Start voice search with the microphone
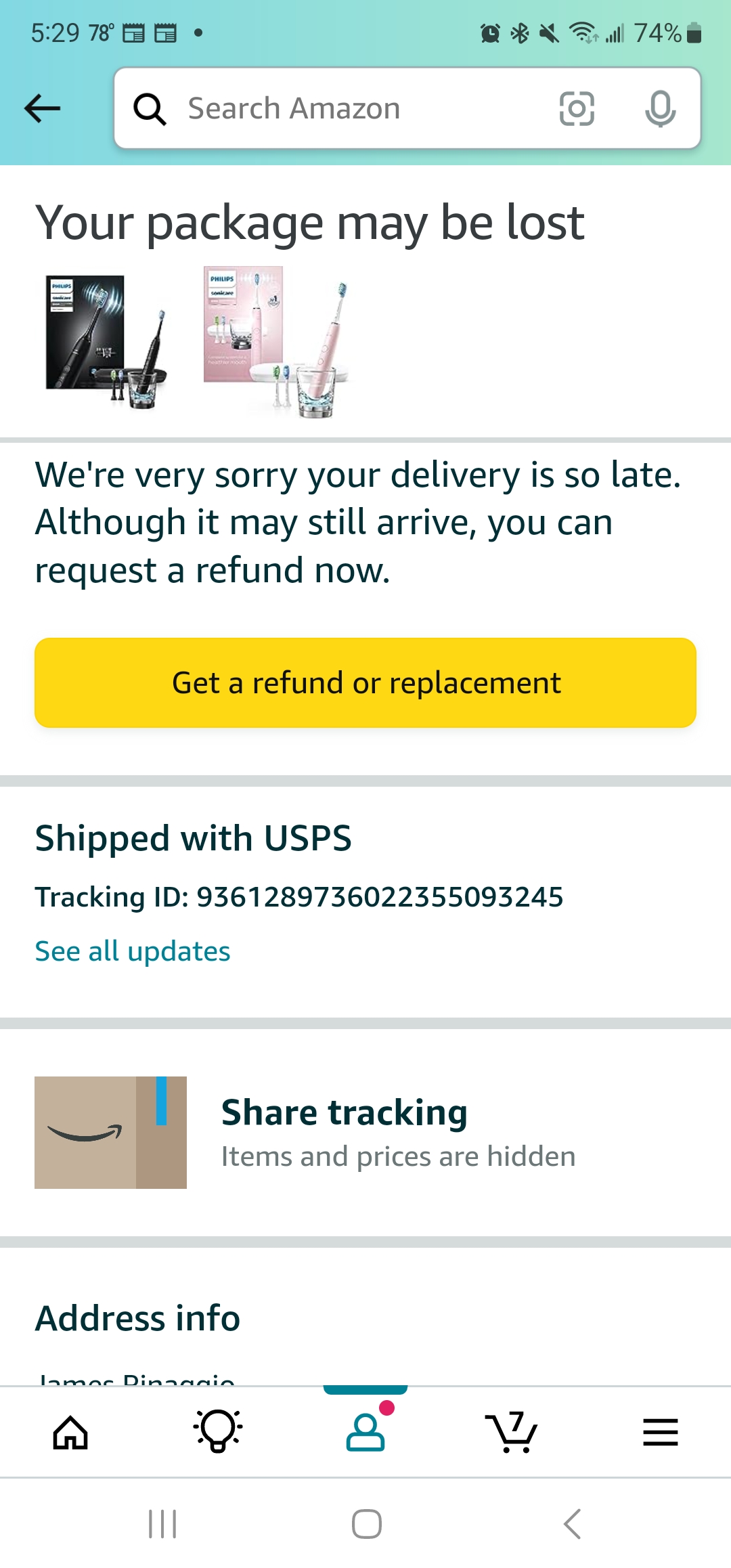The width and height of the screenshot is (731, 1568). tap(661, 108)
